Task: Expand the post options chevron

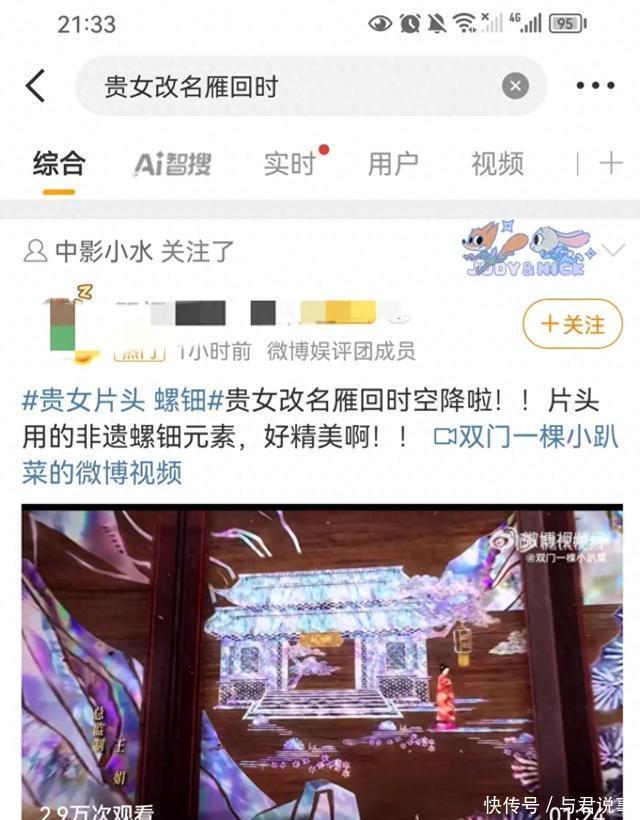Action: click(612, 250)
